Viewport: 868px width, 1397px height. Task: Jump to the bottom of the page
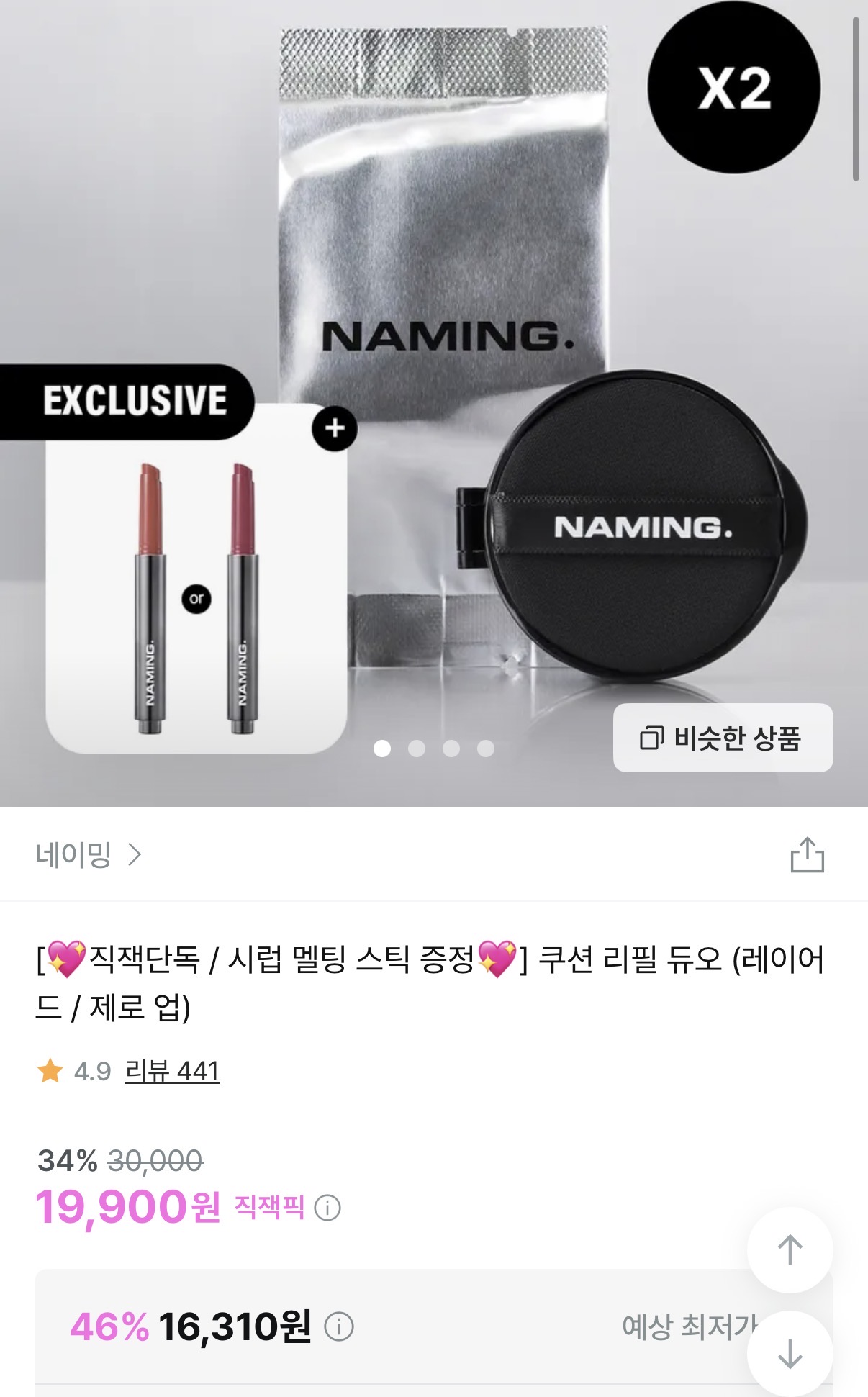[x=790, y=1354]
